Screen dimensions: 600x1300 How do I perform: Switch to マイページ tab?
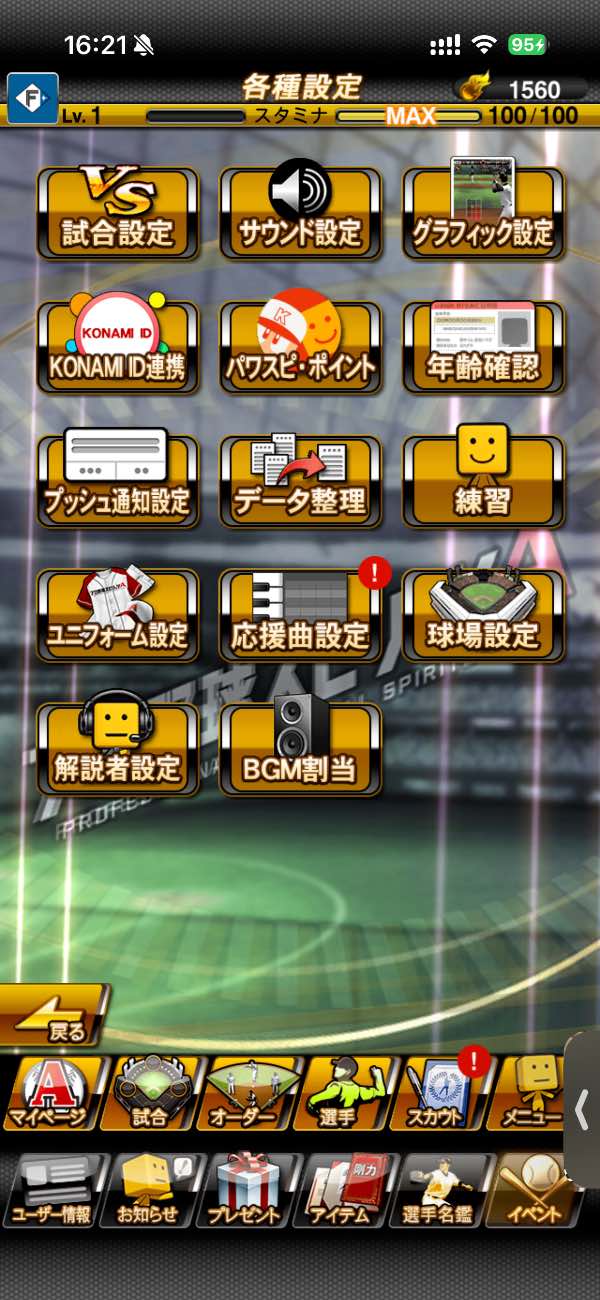50,1095
